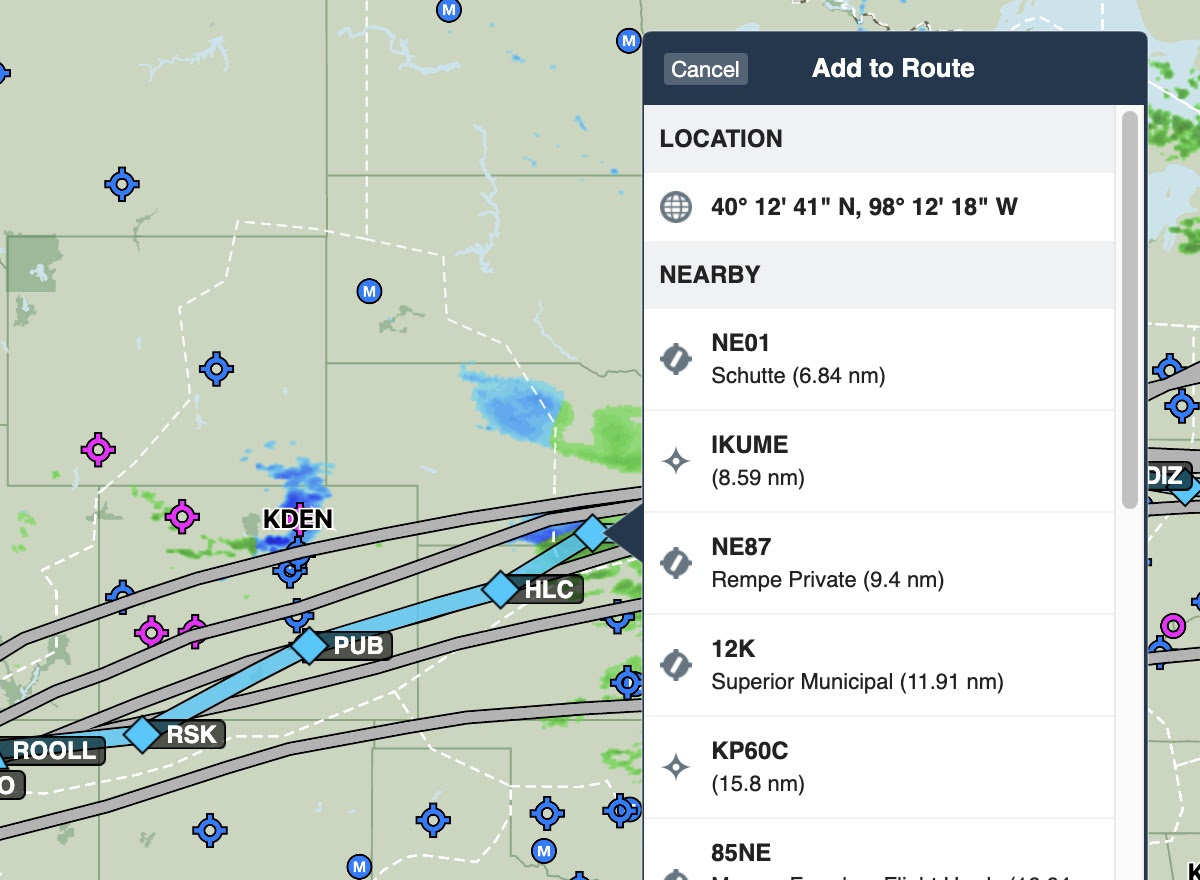Screen dimensions: 1200x880
Task: Cancel the Add to Route popup
Action: 705,69
